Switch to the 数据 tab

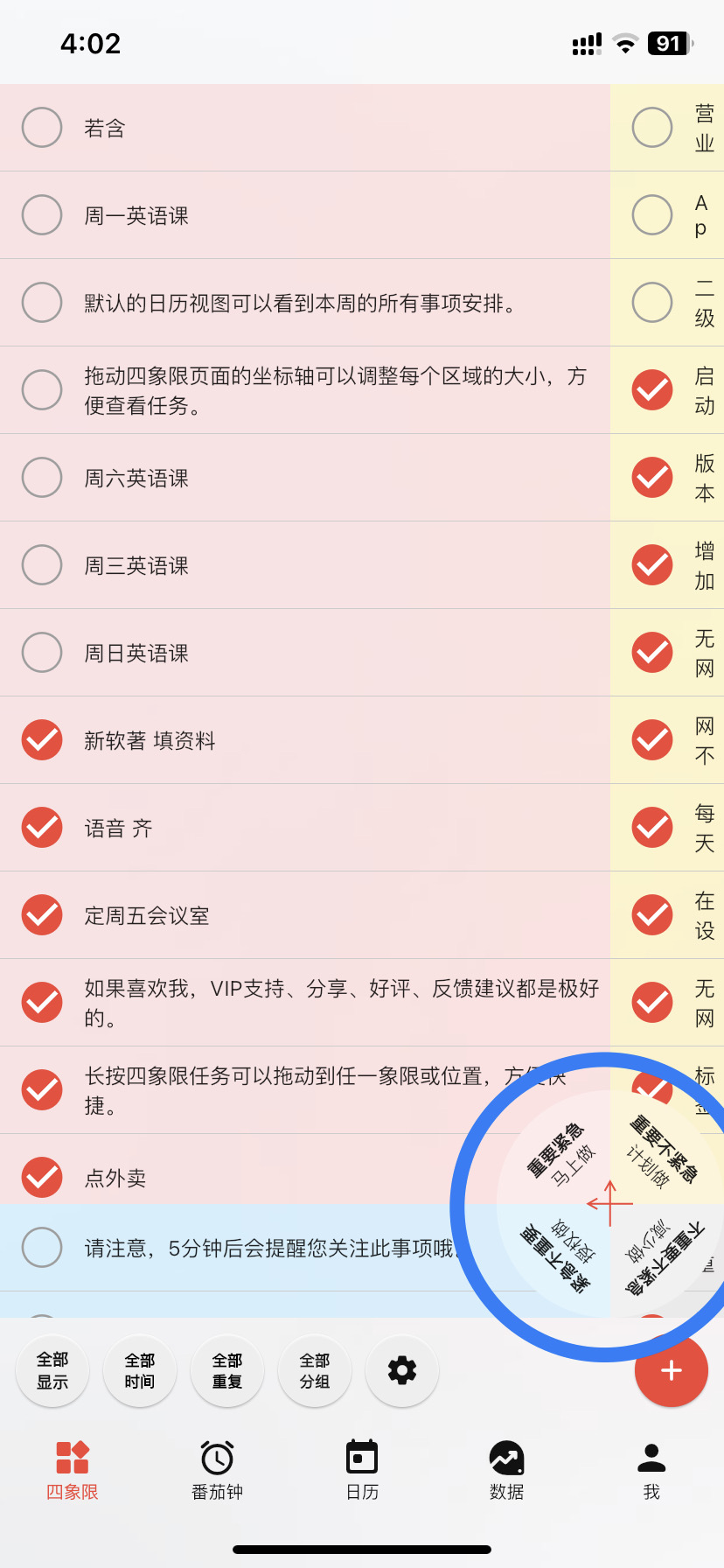(506, 1470)
